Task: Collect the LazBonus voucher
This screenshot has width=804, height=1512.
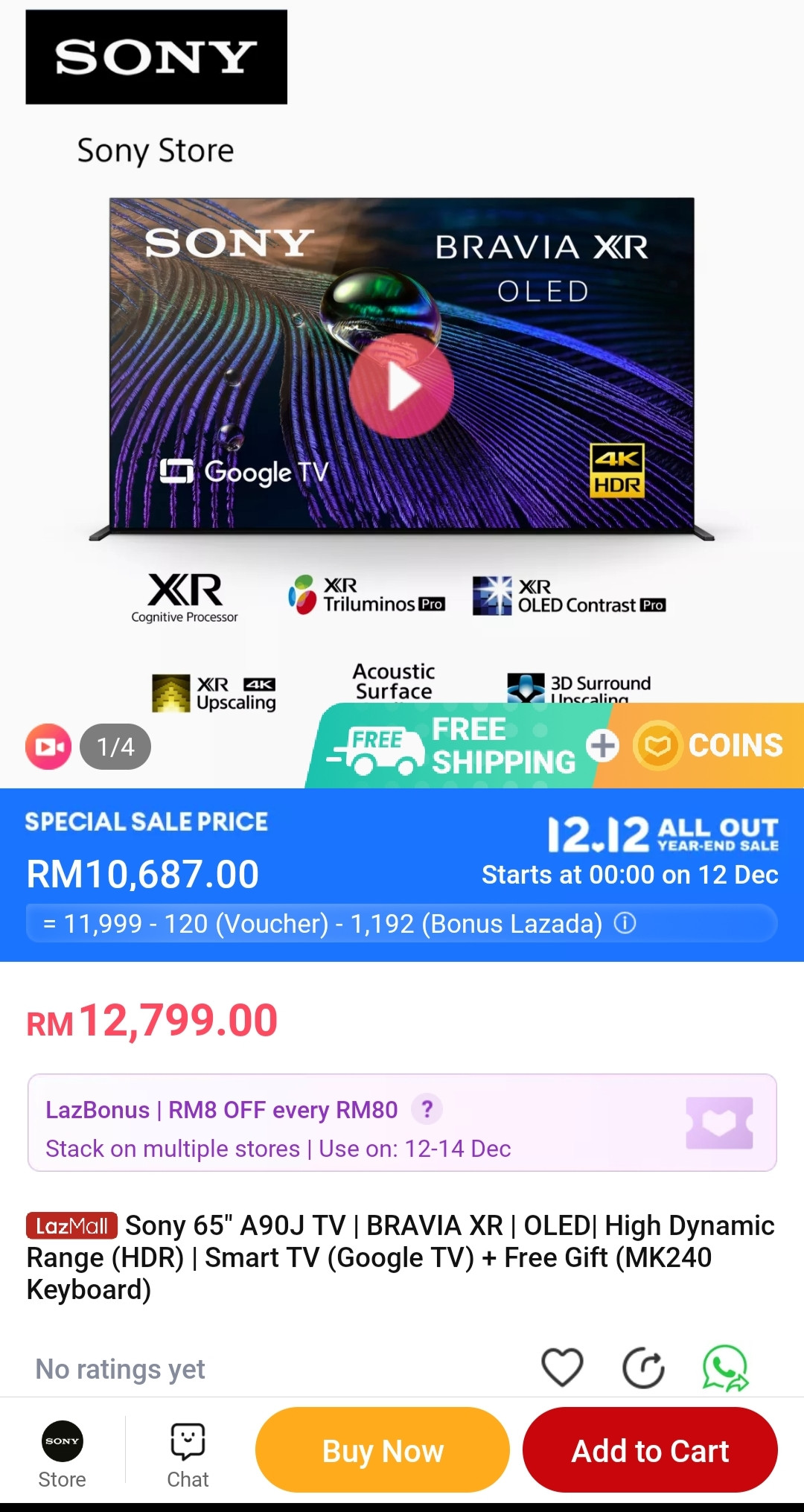Action: coord(719,1123)
